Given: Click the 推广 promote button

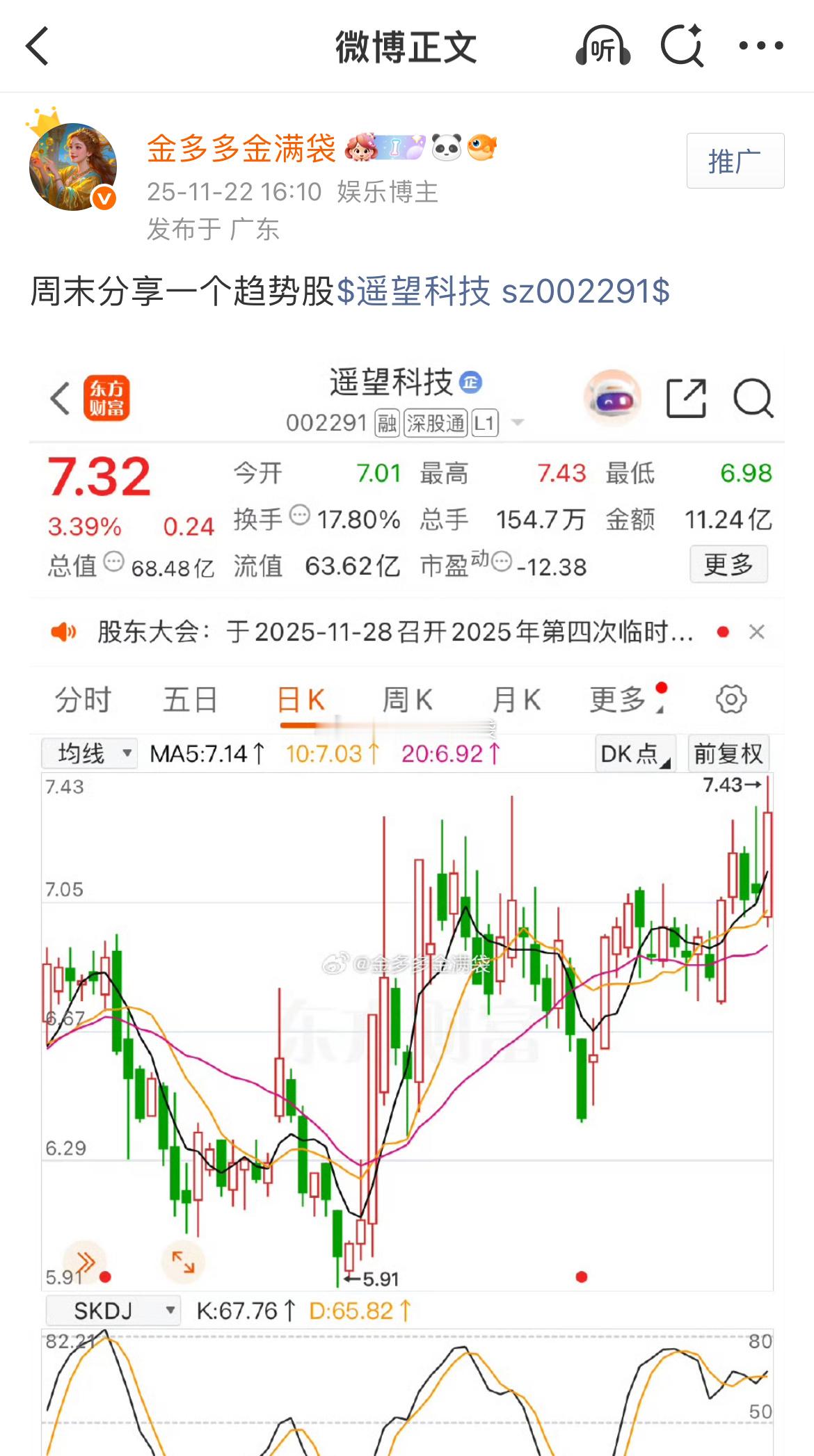Looking at the screenshot, I should coord(735,159).
